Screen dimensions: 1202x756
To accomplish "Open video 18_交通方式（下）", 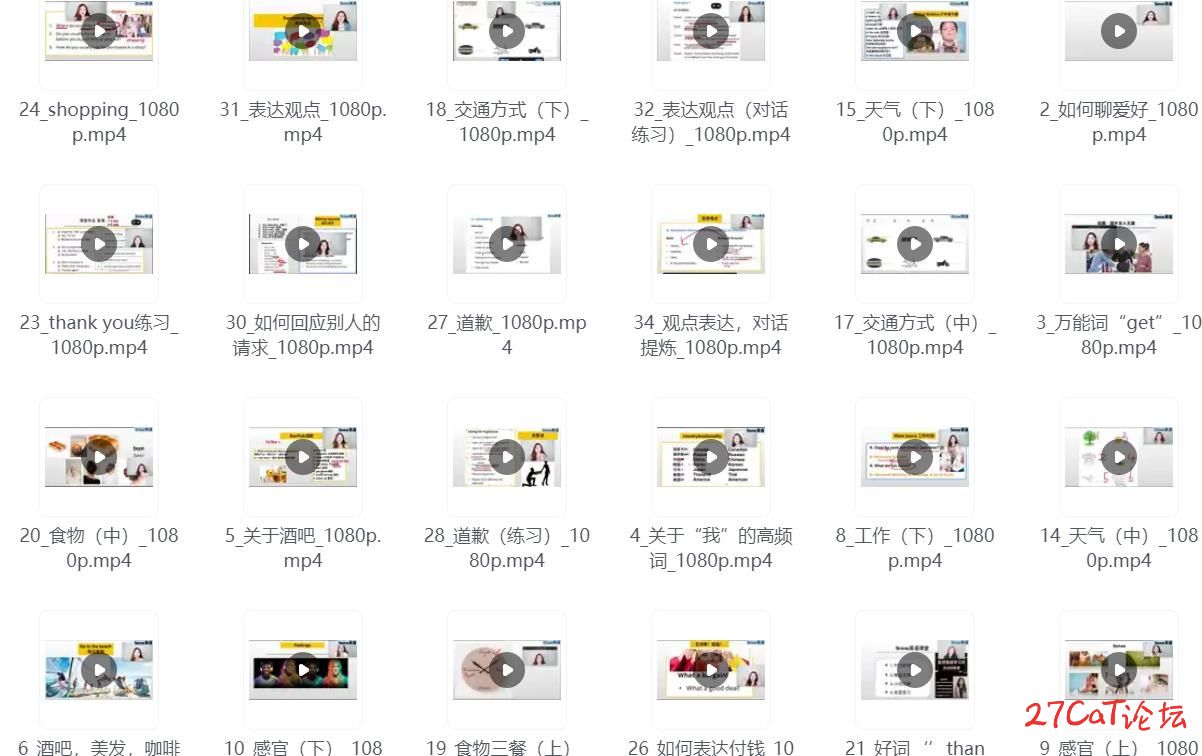I will pyautogui.click(x=507, y=31).
